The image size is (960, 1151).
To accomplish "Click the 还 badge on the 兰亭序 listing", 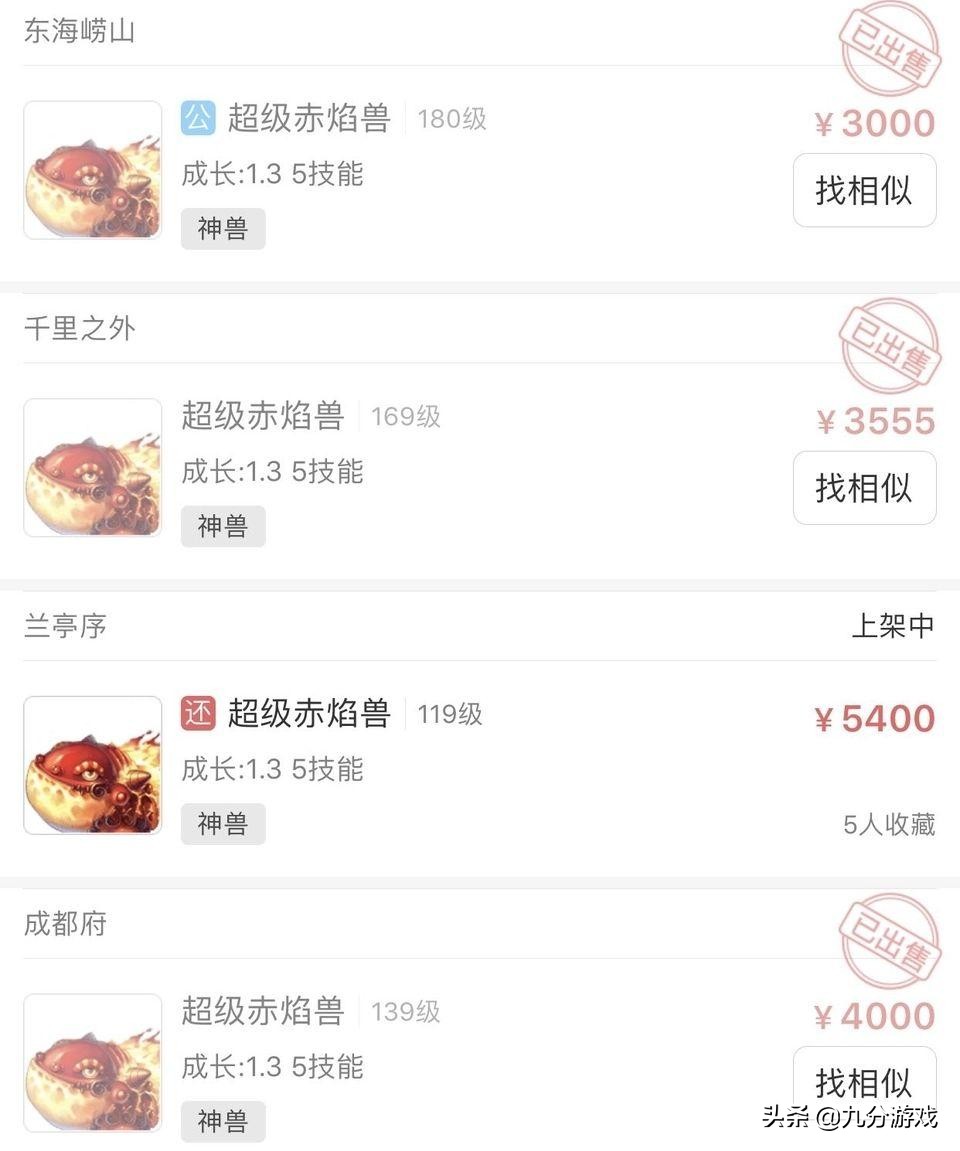I will tap(199, 715).
